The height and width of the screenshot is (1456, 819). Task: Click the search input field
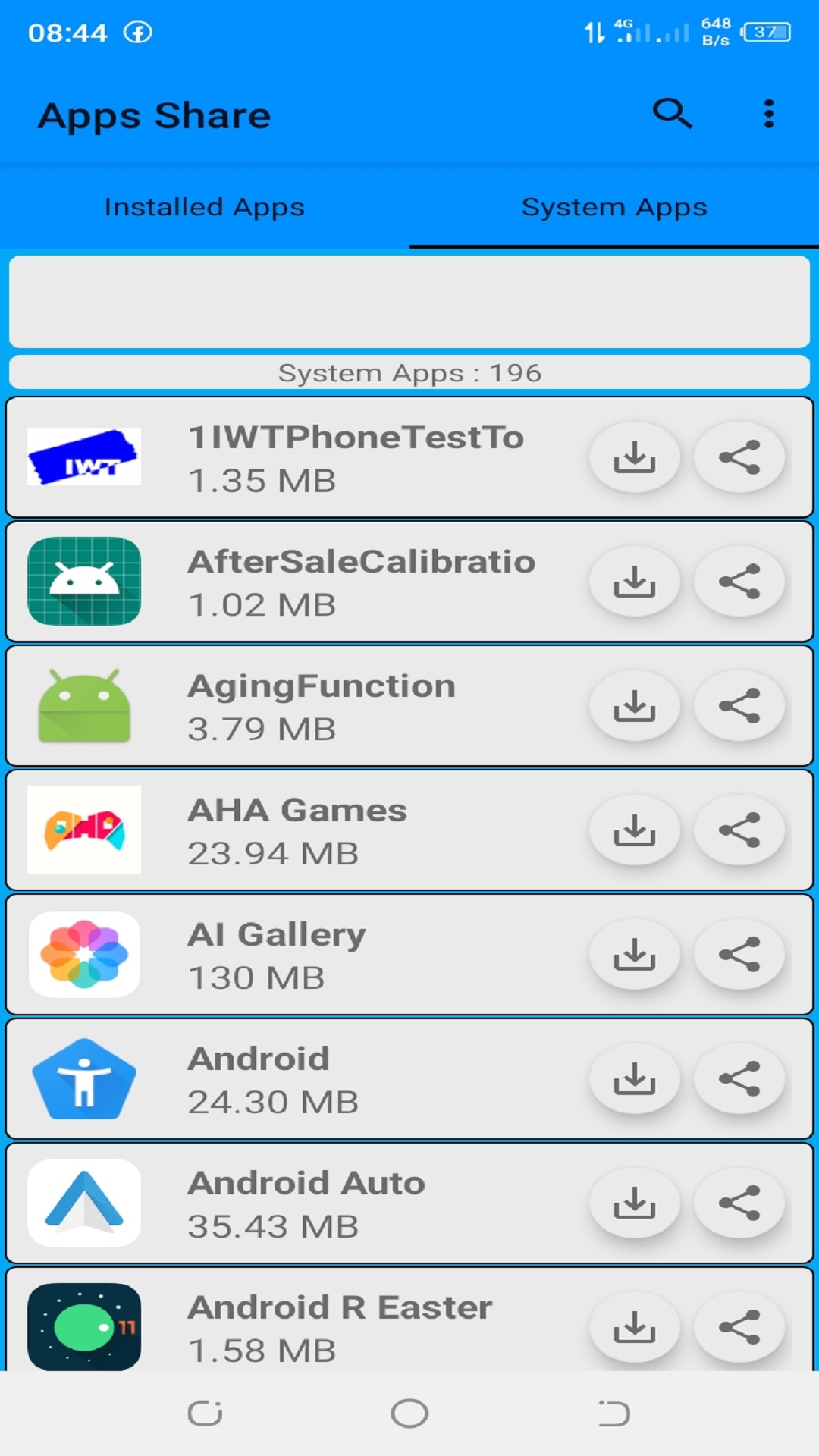(409, 301)
